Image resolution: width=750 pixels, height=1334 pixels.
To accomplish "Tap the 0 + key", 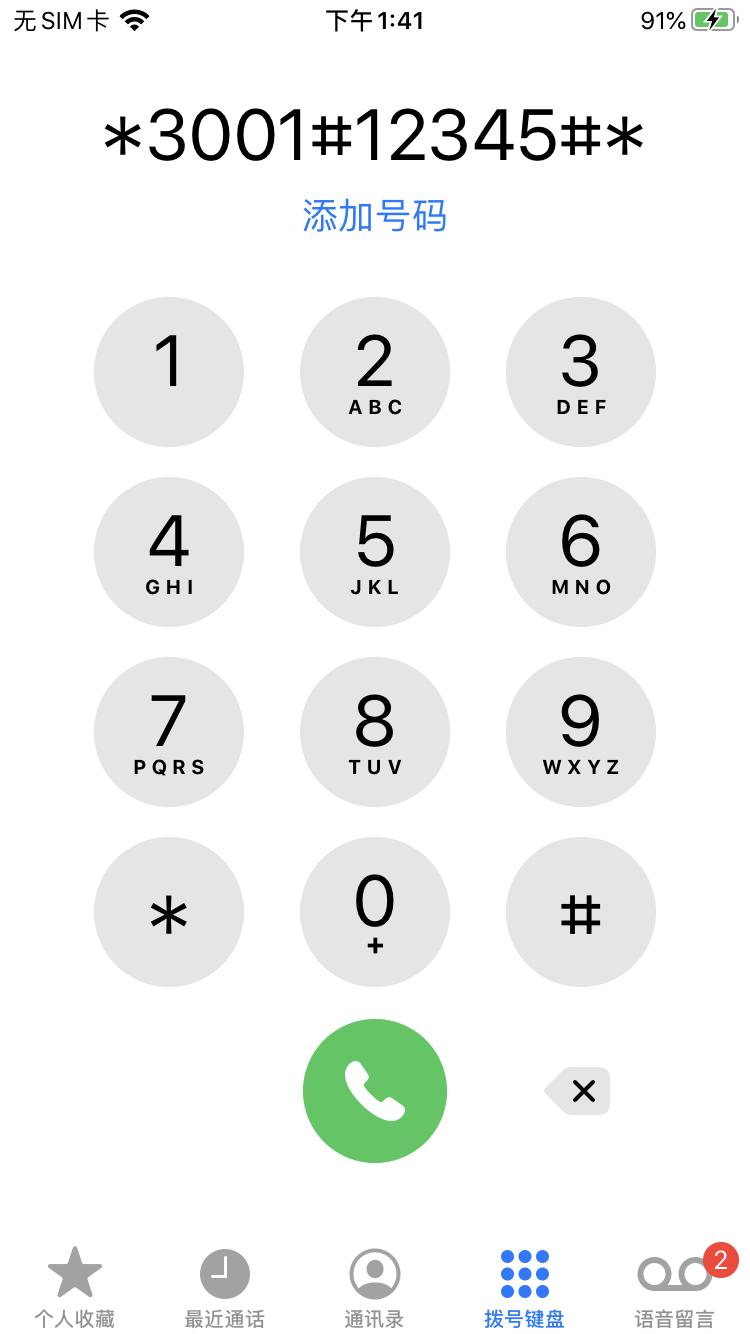I will (375, 912).
